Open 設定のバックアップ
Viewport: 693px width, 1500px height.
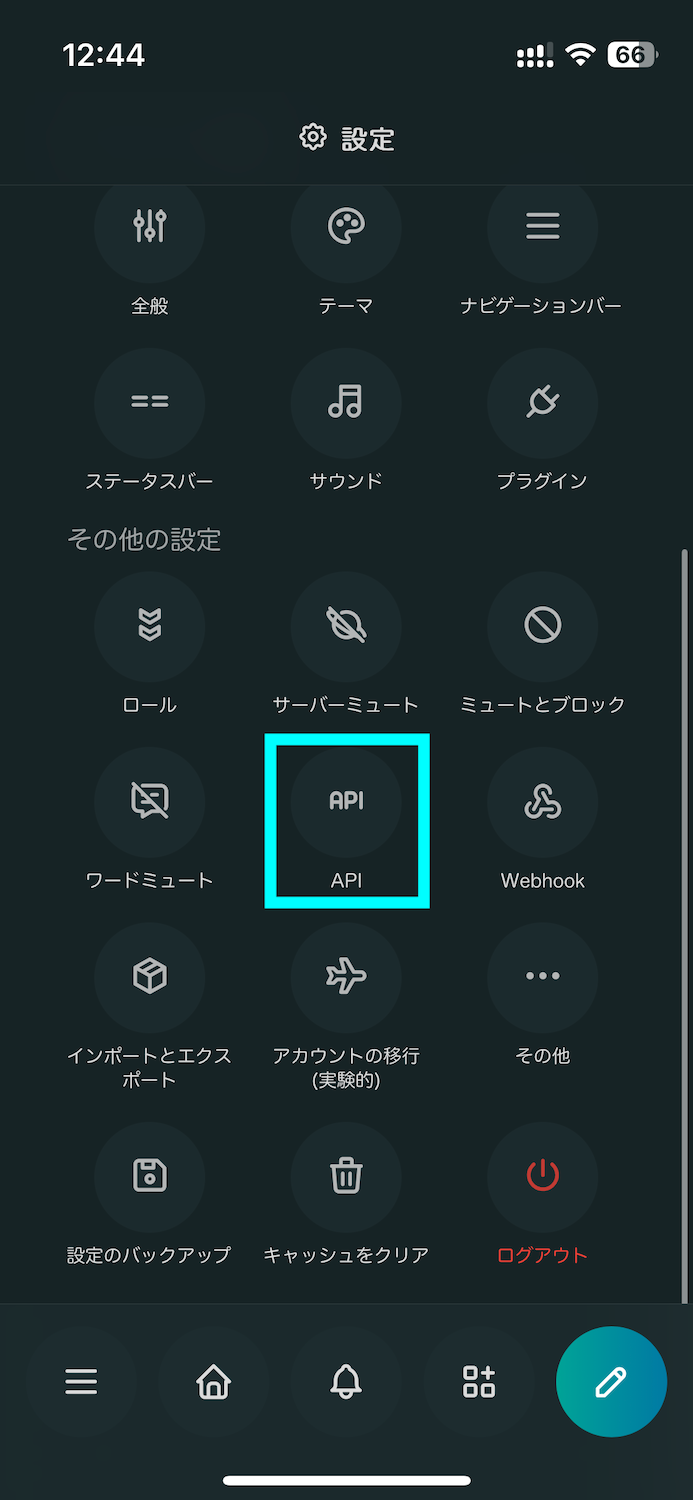click(x=150, y=1177)
